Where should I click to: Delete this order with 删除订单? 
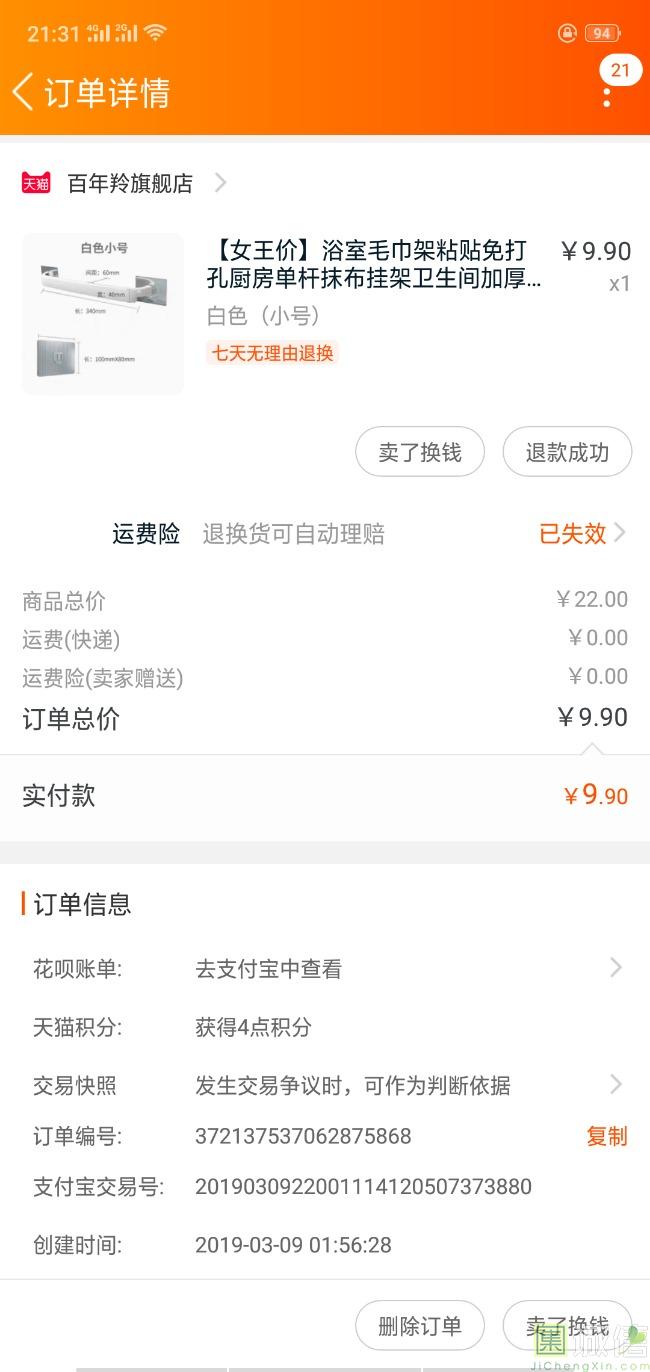[x=420, y=1326]
